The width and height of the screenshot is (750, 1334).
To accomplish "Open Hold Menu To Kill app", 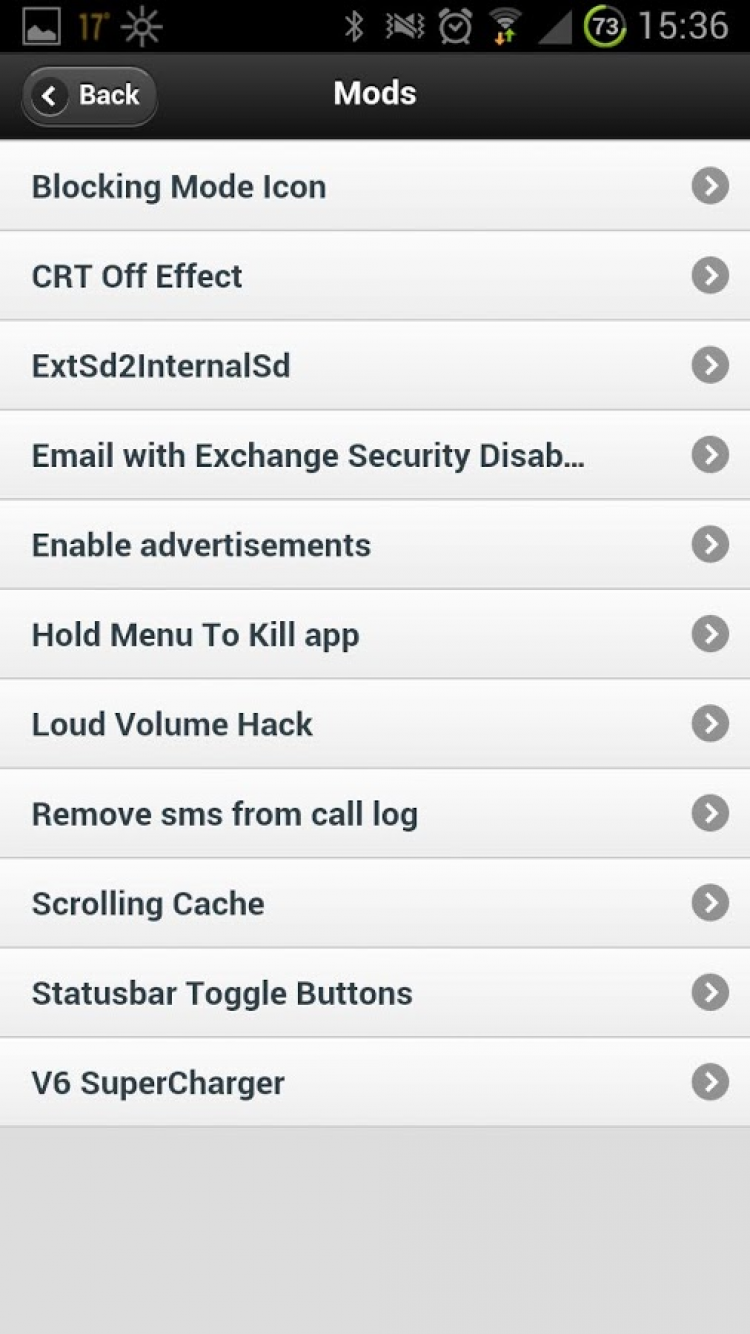I will [x=375, y=635].
